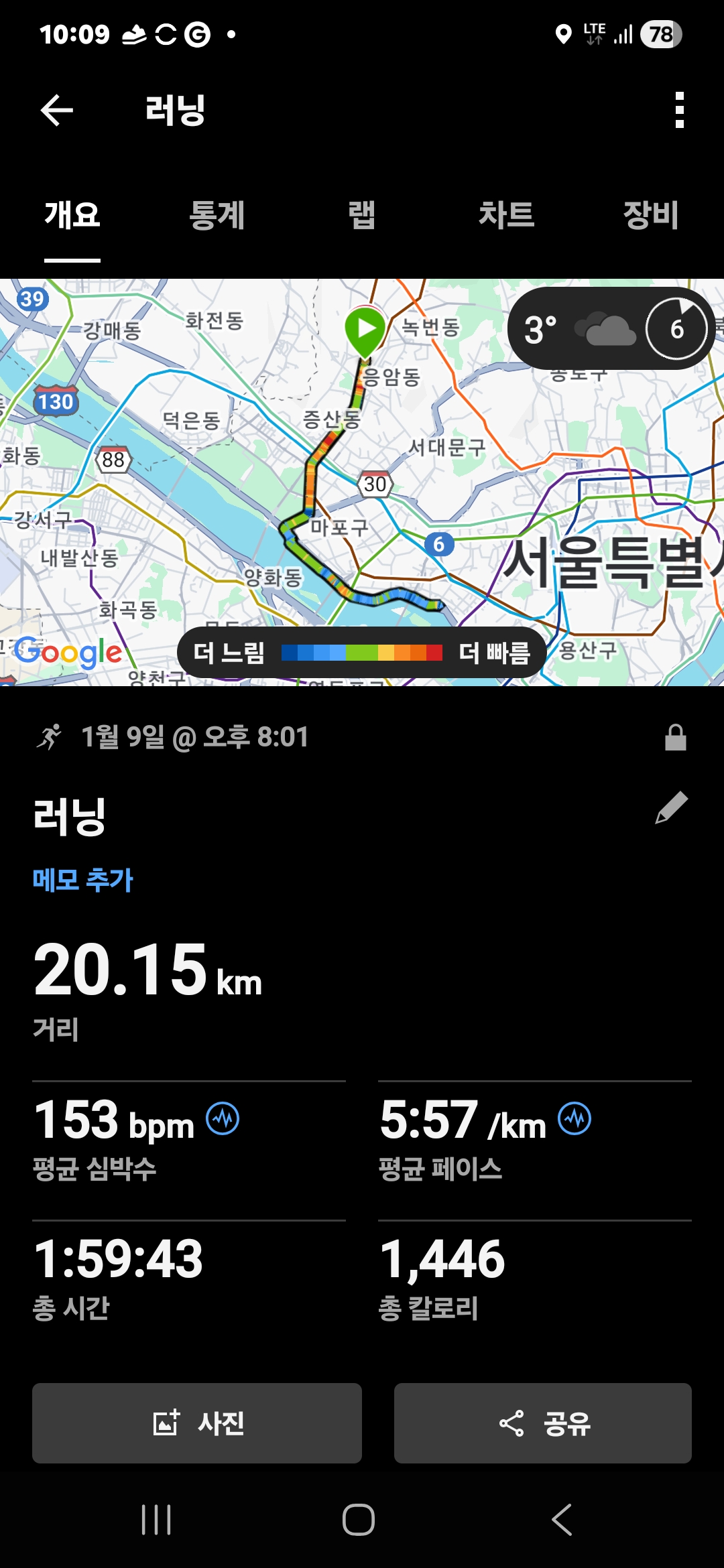The width and height of the screenshot is (724, 1568).
Task: Tap the green start marker on the route
Action: click(x=365, y=329)
